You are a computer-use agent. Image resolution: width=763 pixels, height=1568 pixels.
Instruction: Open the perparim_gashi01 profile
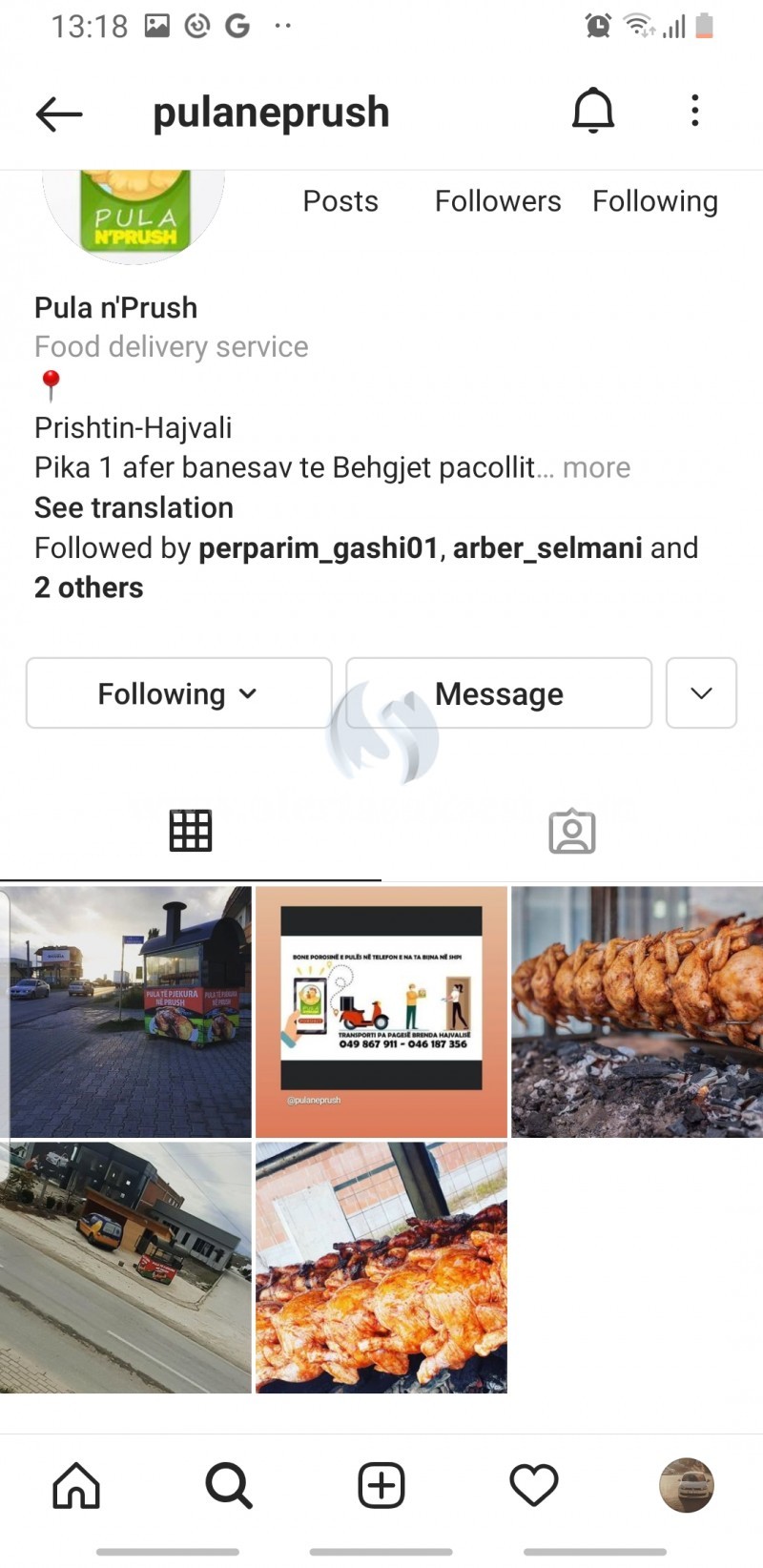point(318,548)
